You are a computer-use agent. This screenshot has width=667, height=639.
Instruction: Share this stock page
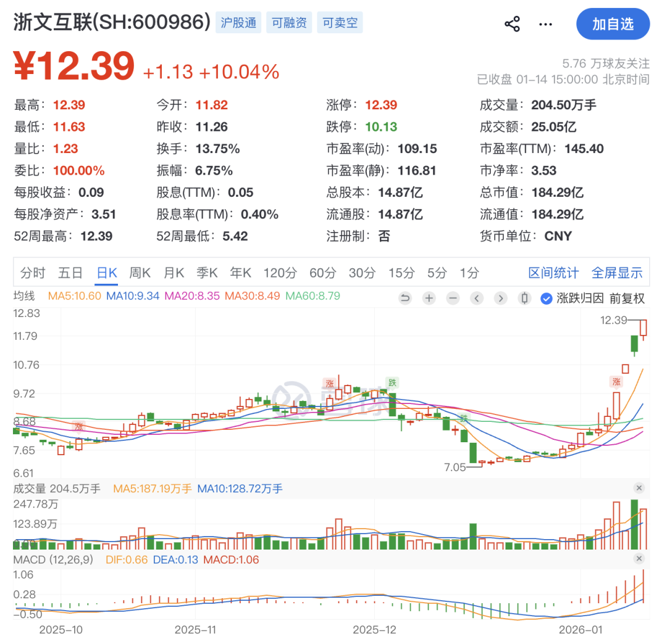pyautogui.click(x=512, y=24)
